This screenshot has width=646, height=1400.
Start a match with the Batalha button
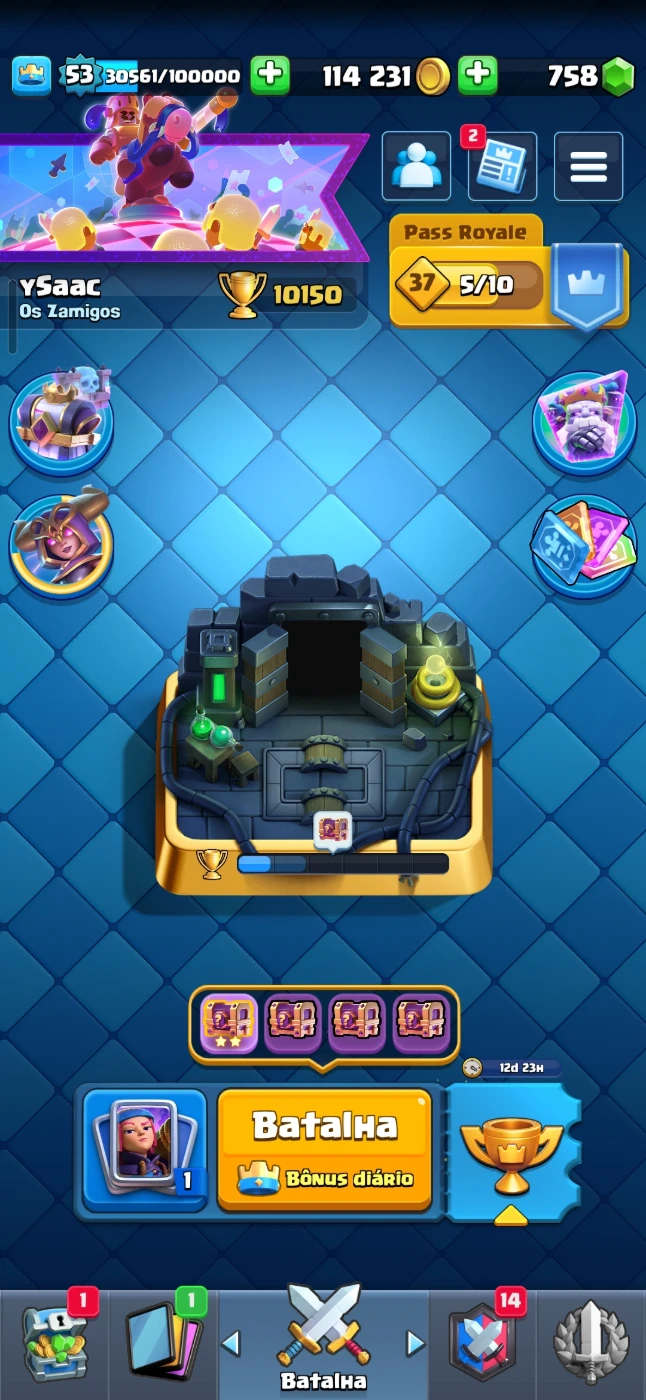325,1149
